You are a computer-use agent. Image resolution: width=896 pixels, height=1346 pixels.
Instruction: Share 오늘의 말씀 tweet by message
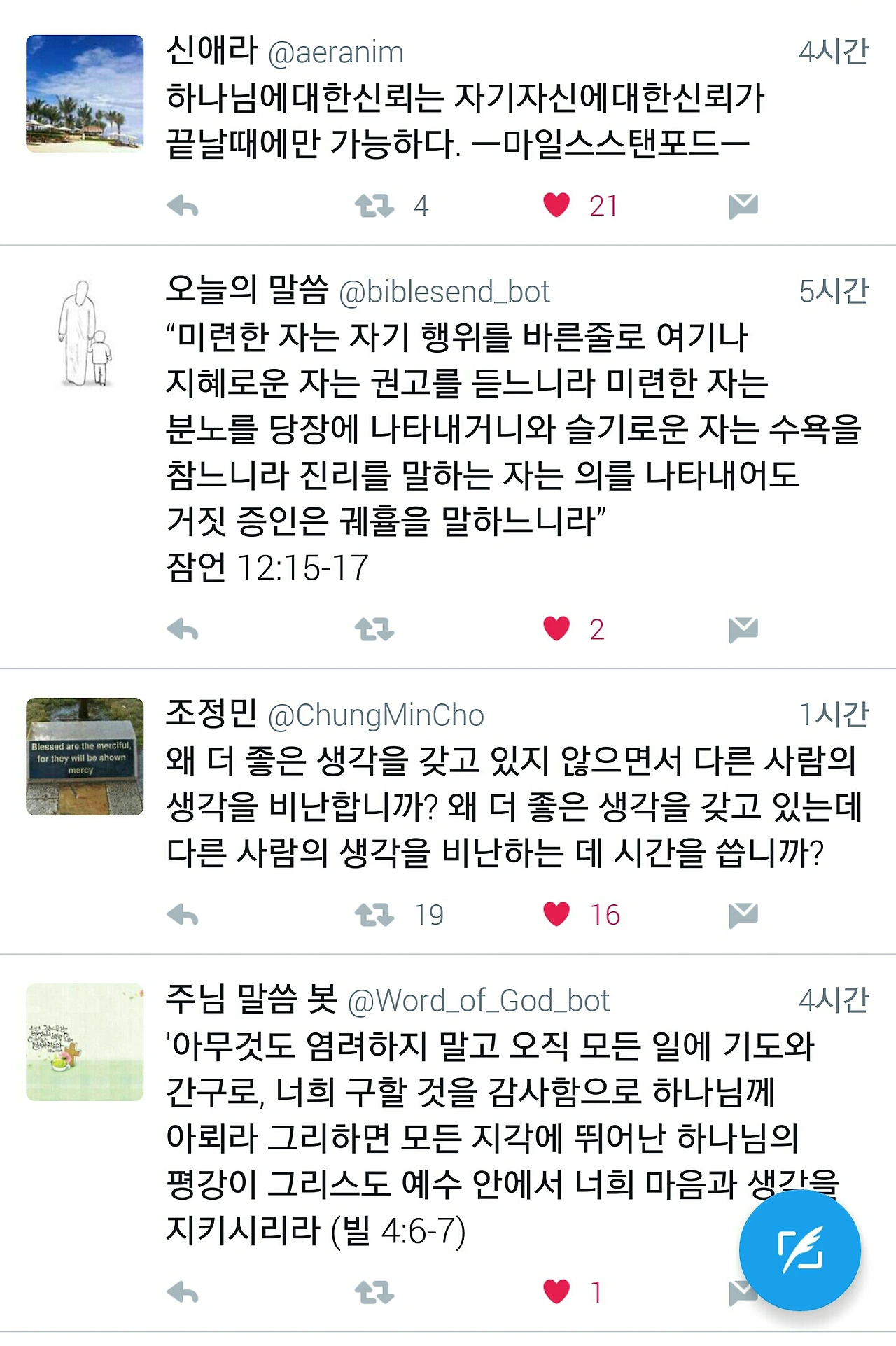coord(743,629)
